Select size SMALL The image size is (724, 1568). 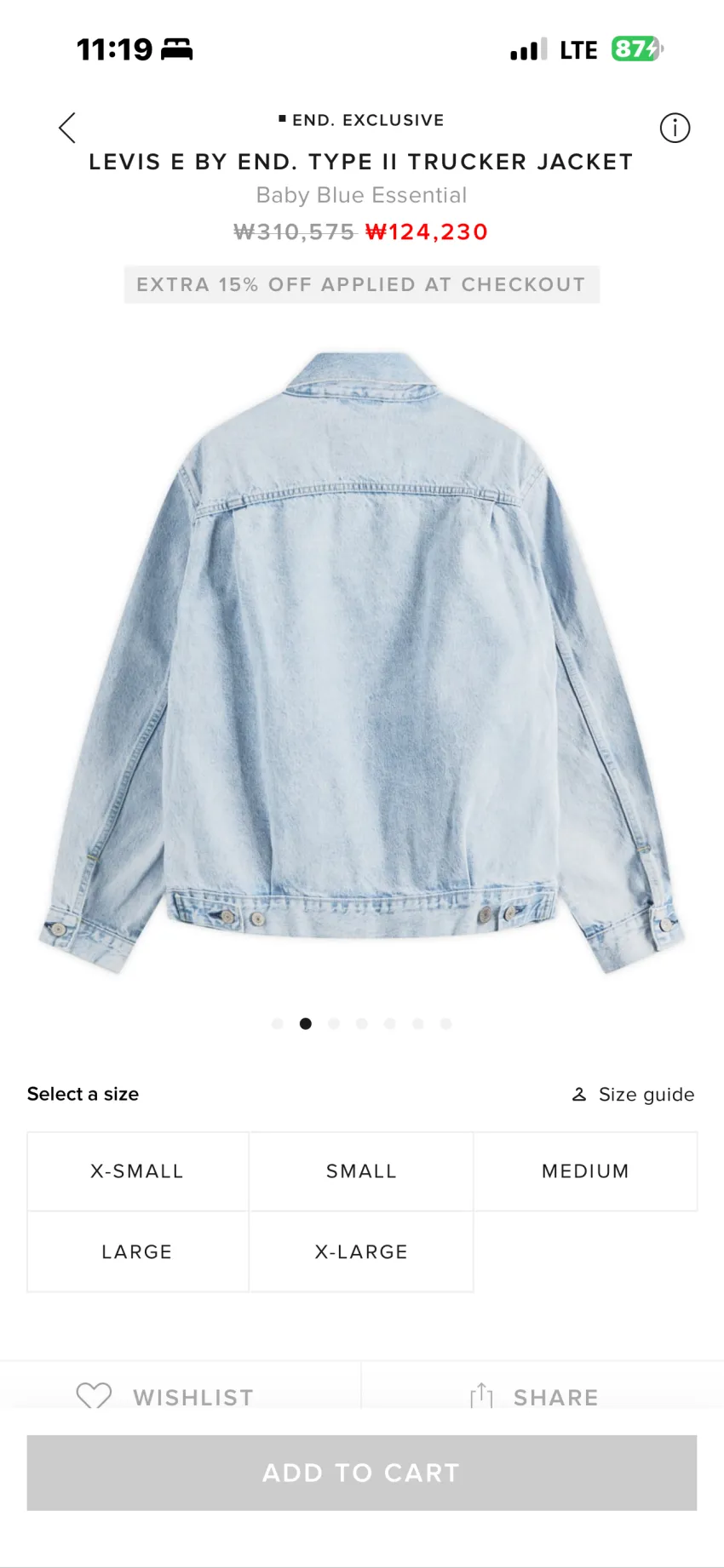coord(361,1171)
